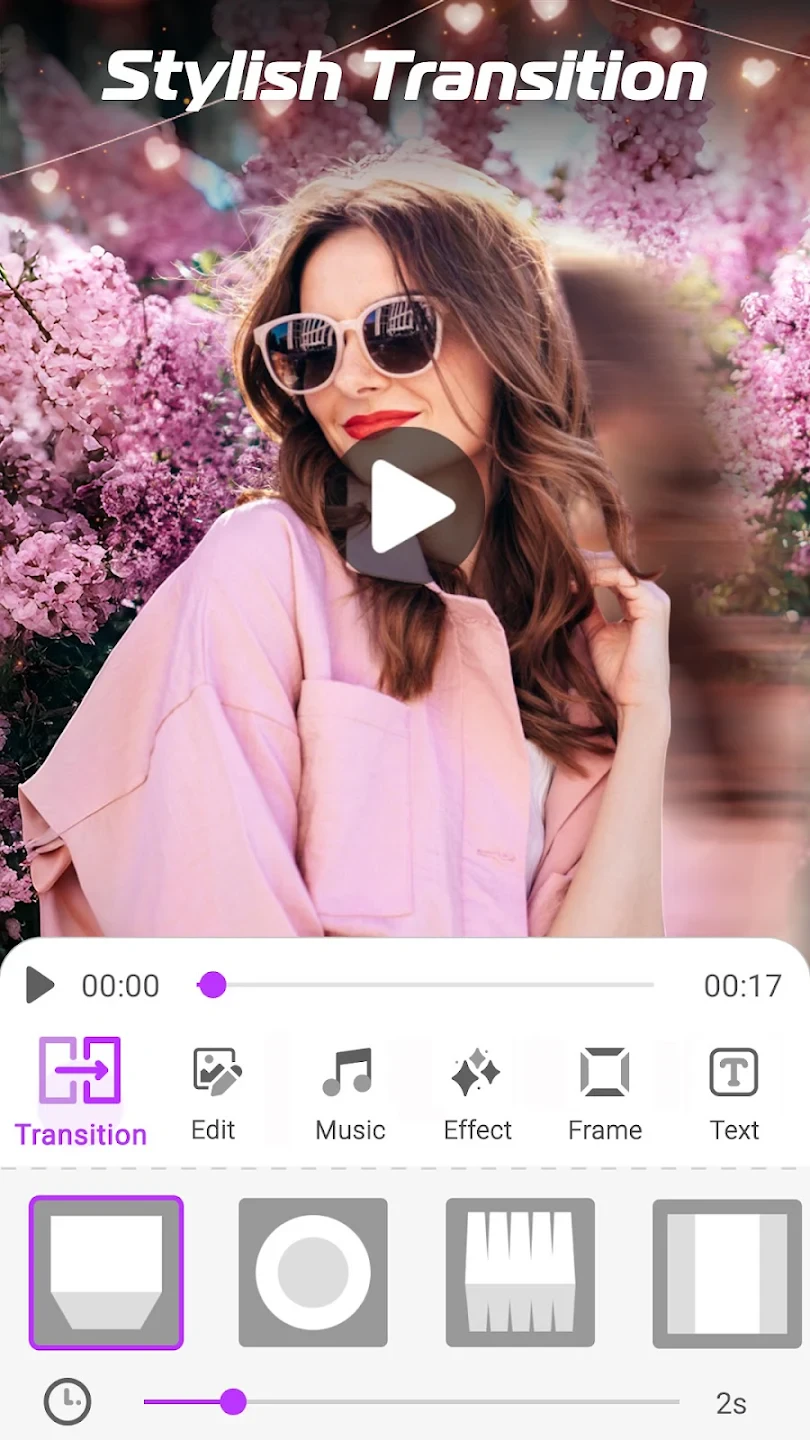Select the side-bars transition thumbnail
Image resolution: width=810 pixels, height=1440 pixels.
[x=727, y=1272]
